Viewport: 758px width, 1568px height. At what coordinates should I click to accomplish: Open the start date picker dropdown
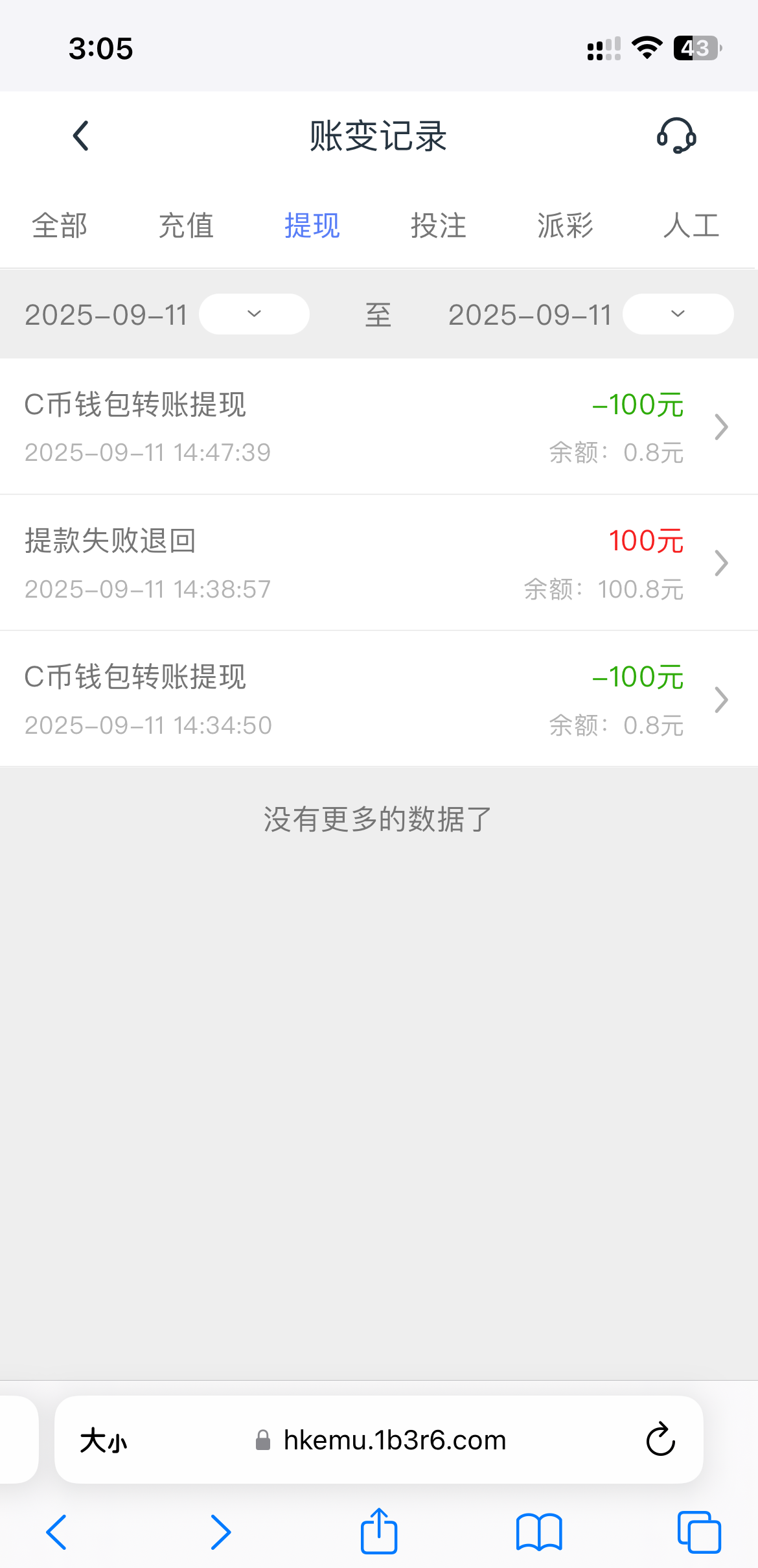253,314
